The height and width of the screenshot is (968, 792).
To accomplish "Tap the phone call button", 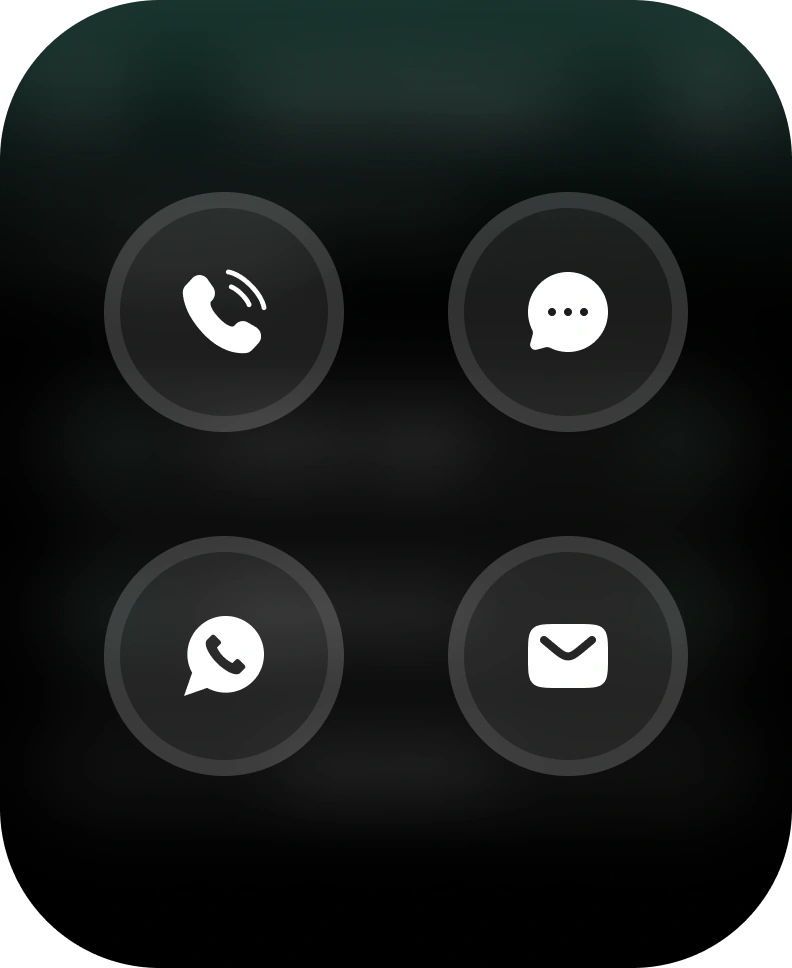I will pos(224,312).
